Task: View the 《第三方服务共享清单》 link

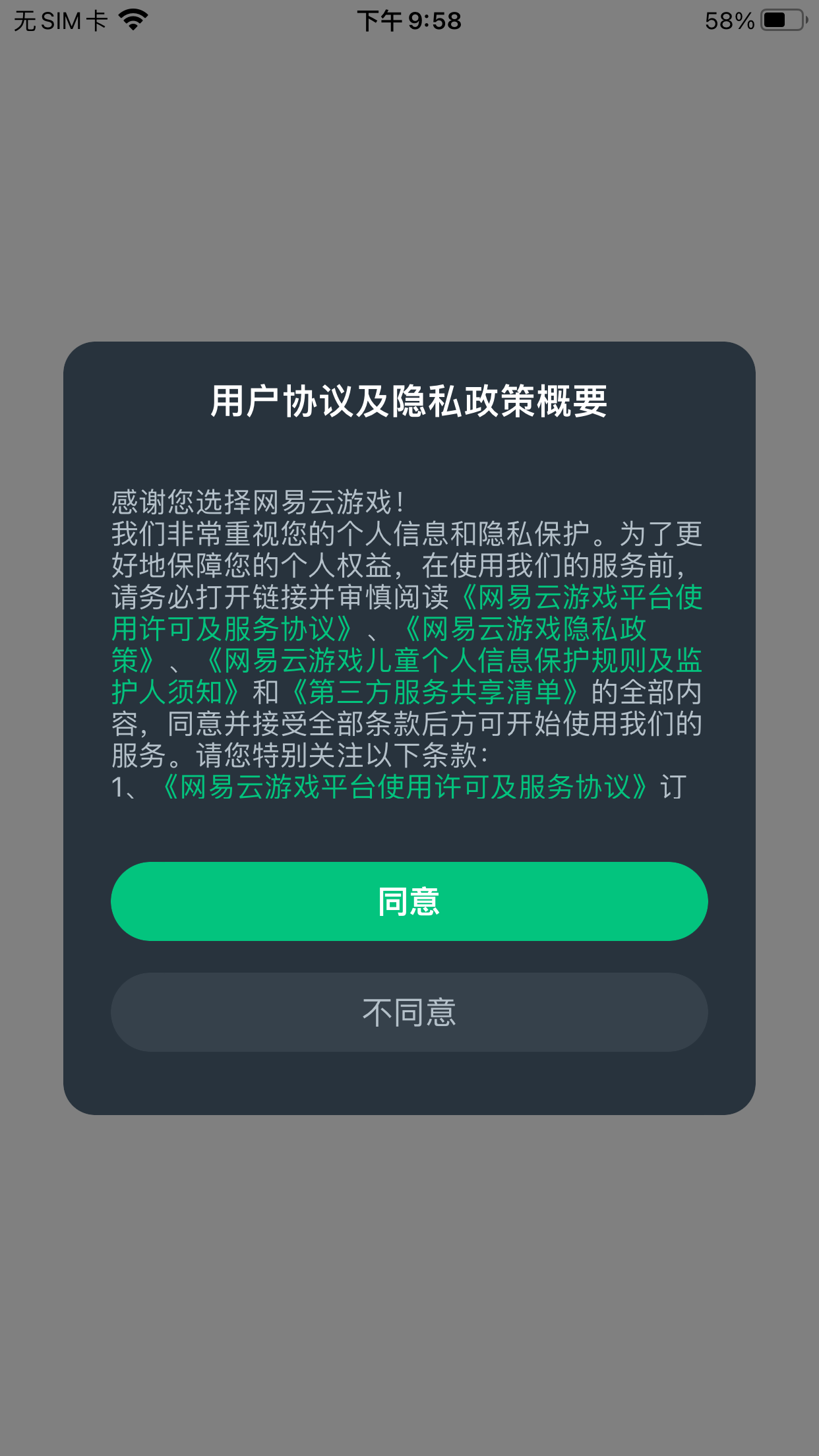Action: (x=435, y=692)
